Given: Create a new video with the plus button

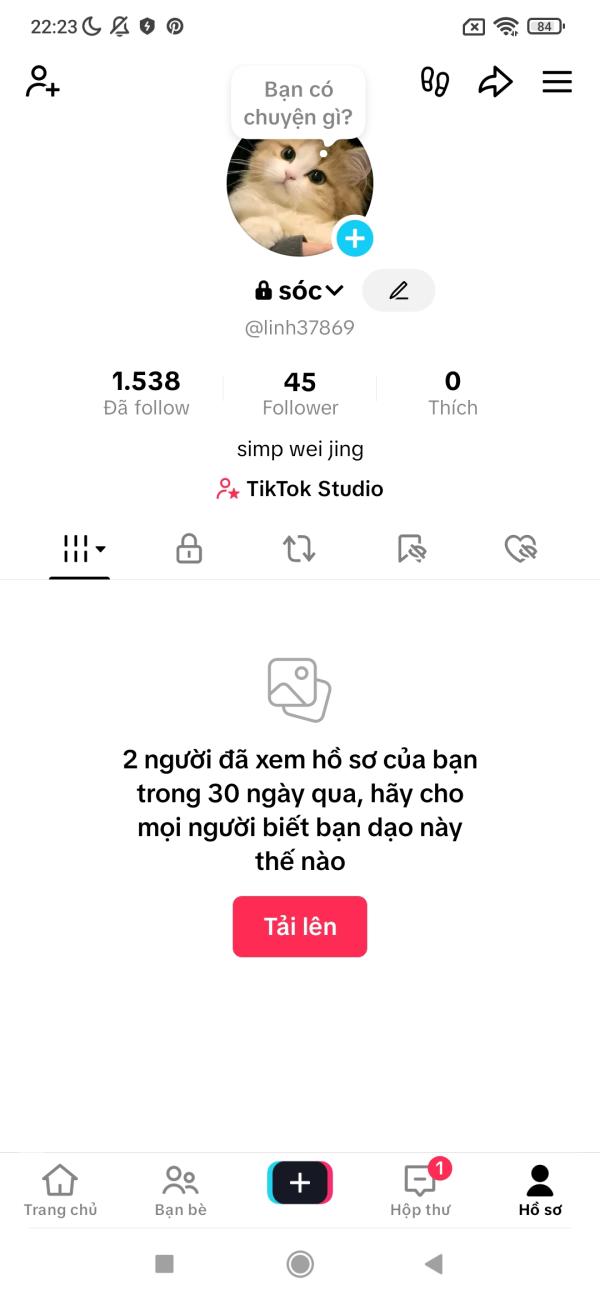Looking at the screenshot, I should [x=300, y=1183].
